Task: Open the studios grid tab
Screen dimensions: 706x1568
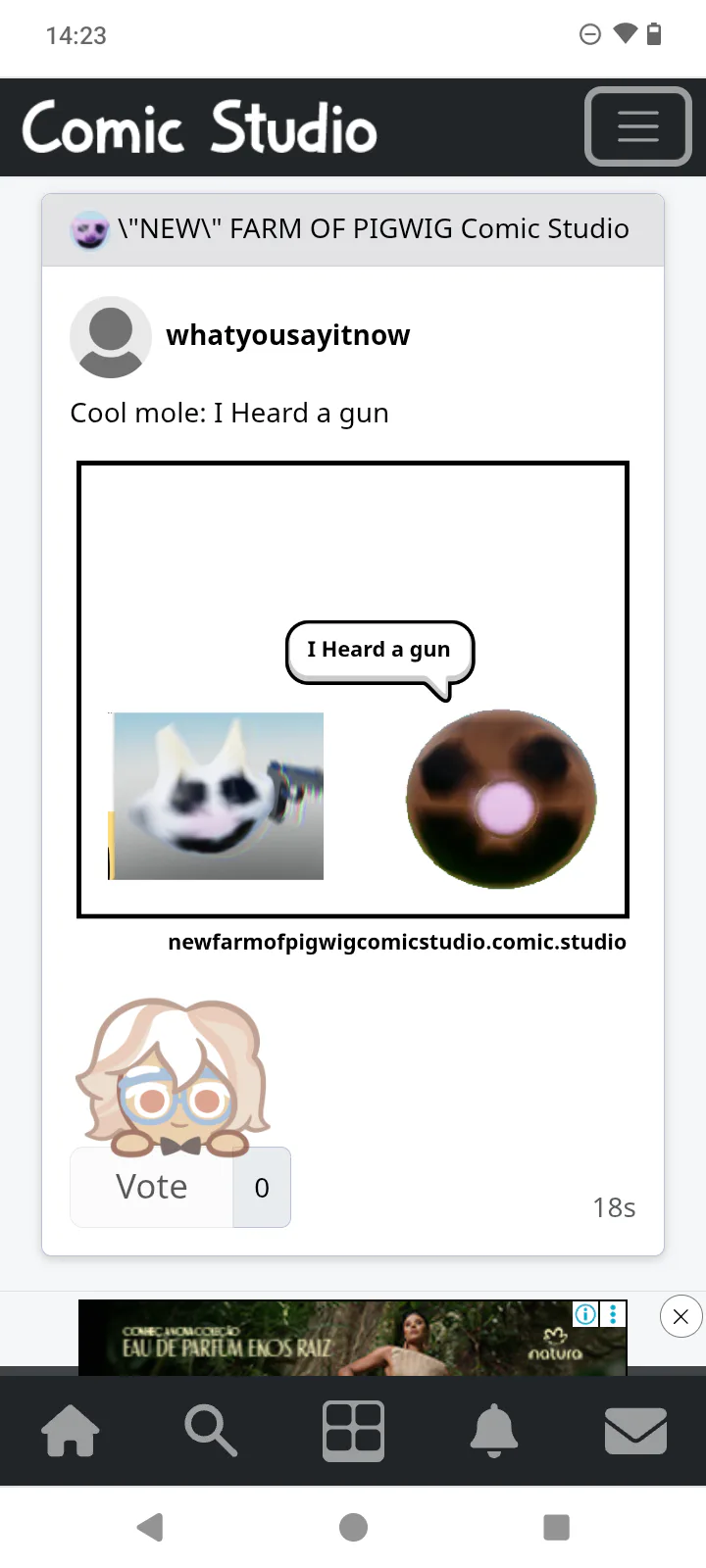Action: pos(353,1431)
